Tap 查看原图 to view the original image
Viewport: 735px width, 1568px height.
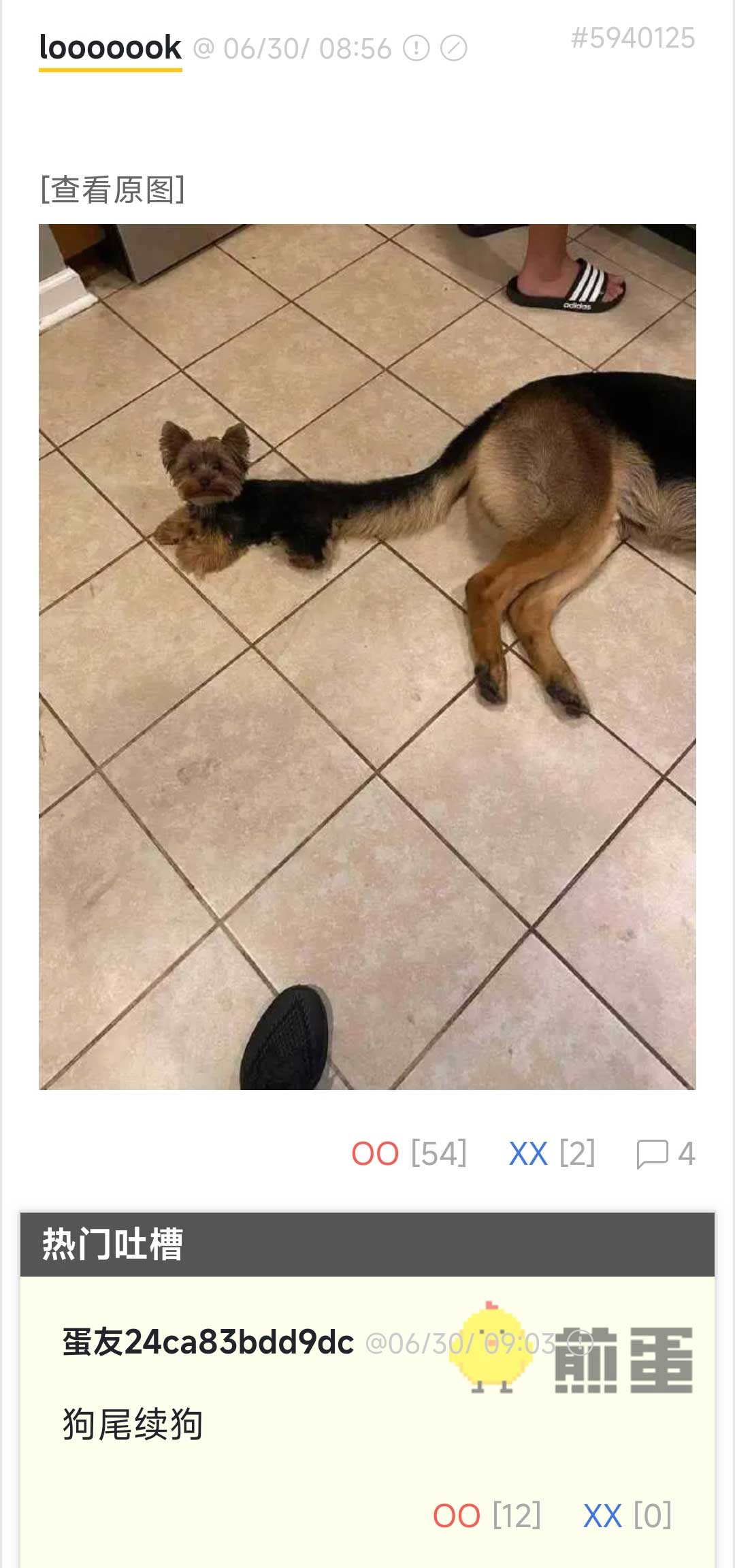tap(112, 189)
